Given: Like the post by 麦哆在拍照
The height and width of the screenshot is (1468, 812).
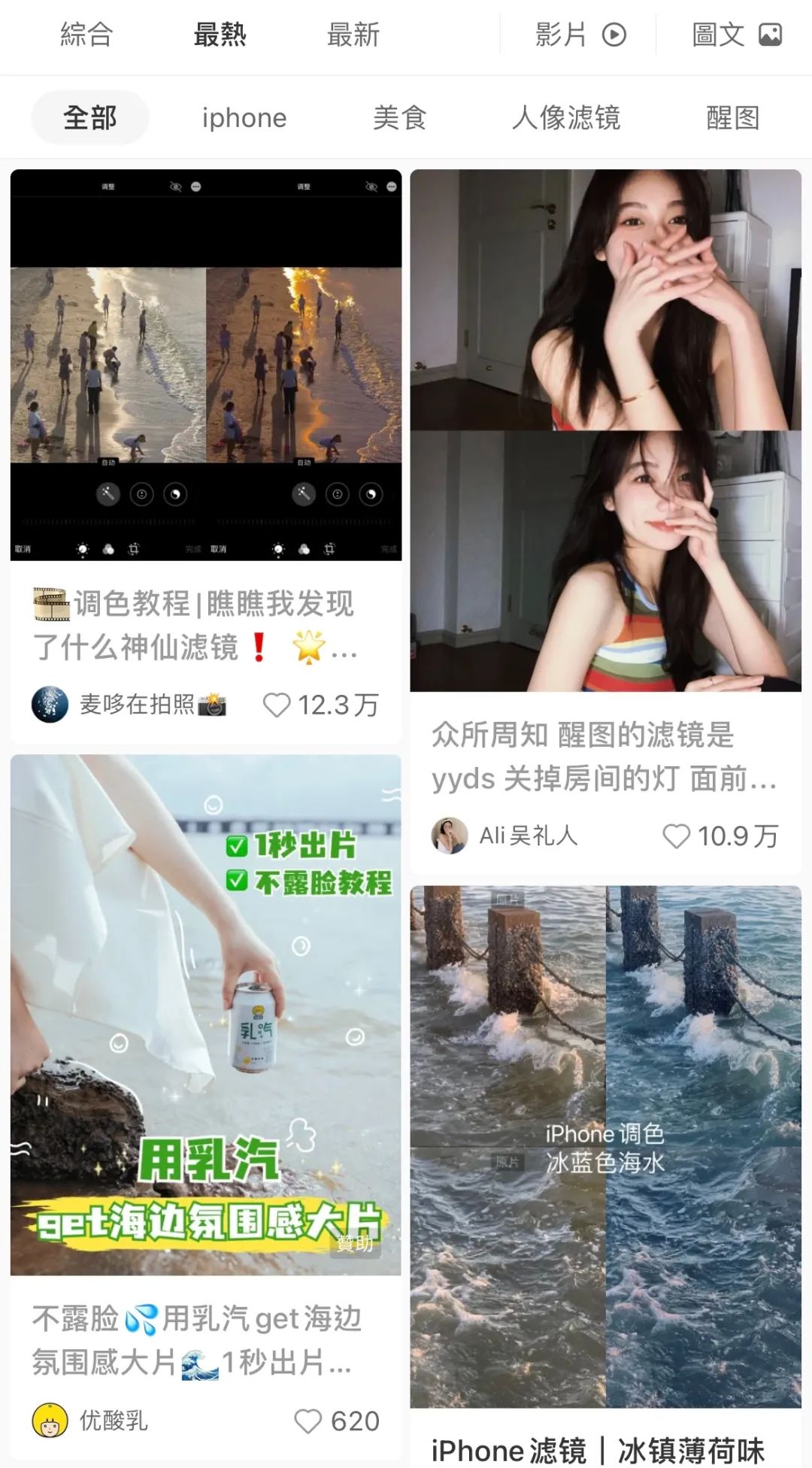Looking at the screenshot, I should [277, 705].
